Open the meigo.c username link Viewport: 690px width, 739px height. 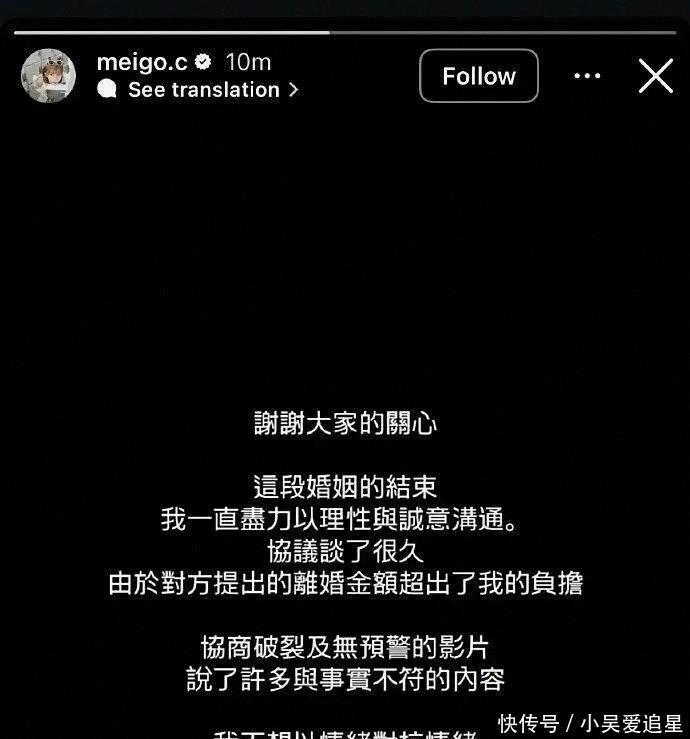tap(141, 62)
